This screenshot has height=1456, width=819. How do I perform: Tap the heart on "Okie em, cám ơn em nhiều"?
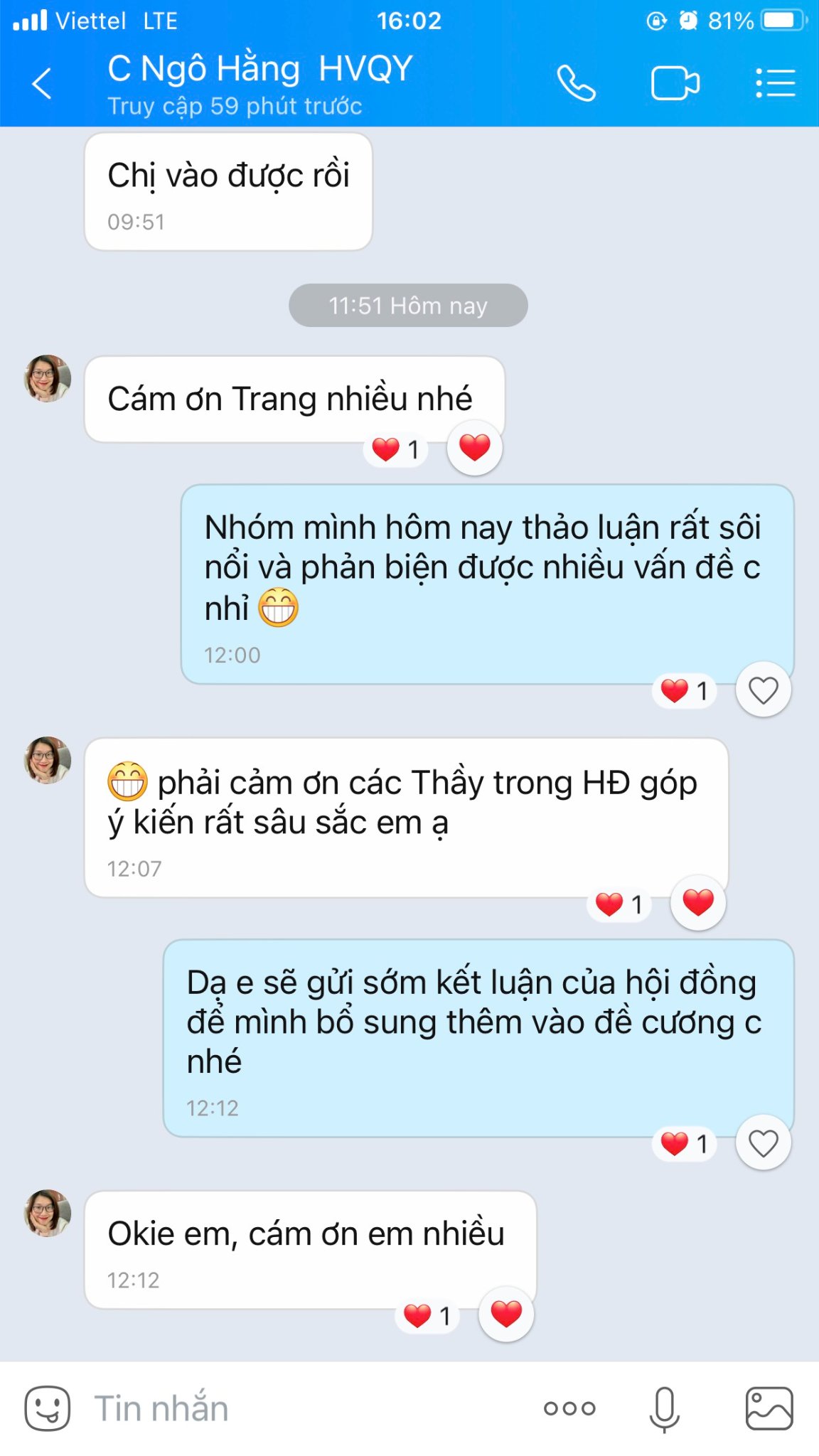click(505, 1314)
